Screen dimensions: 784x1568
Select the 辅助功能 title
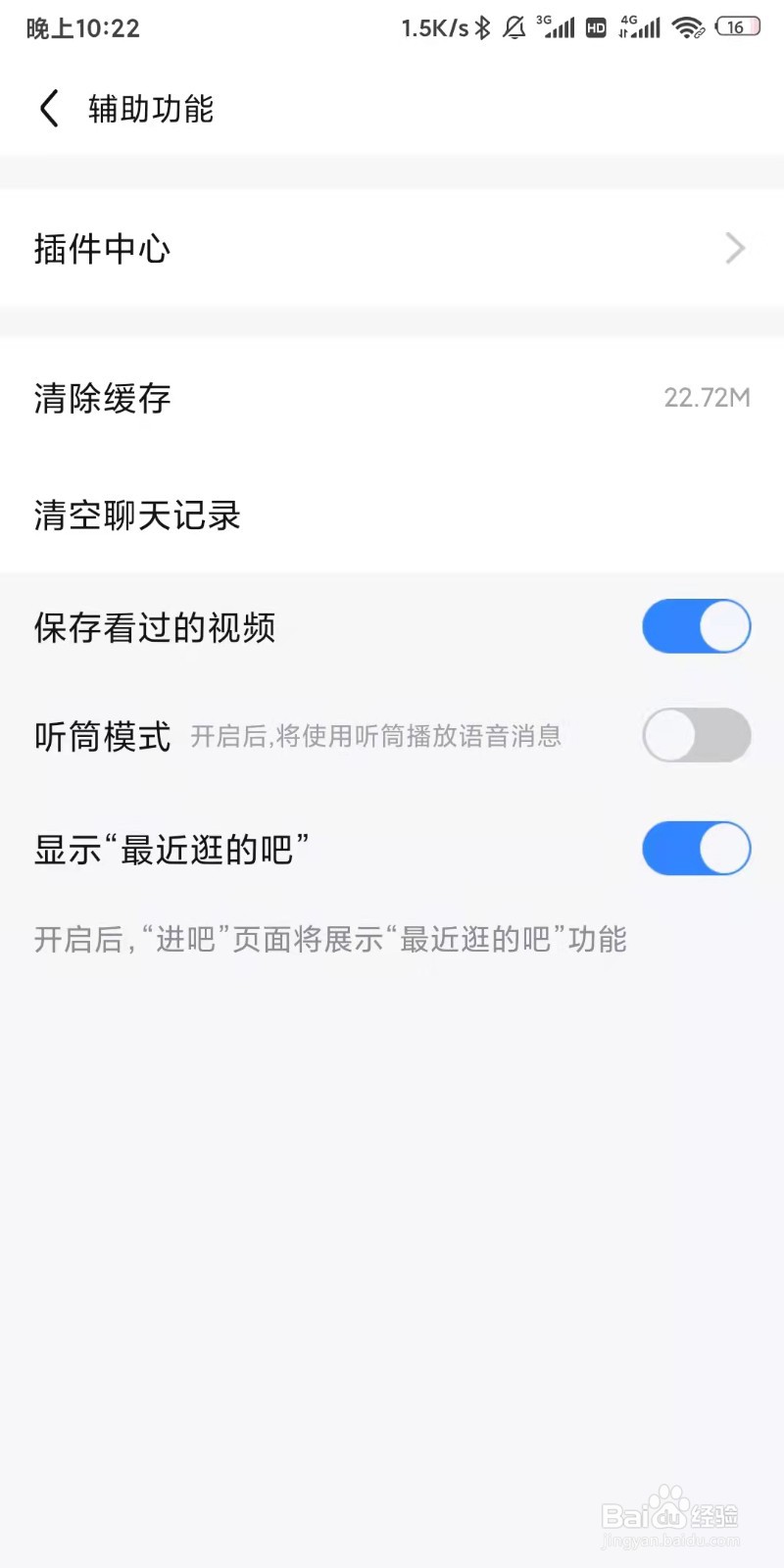pos(152,109)
